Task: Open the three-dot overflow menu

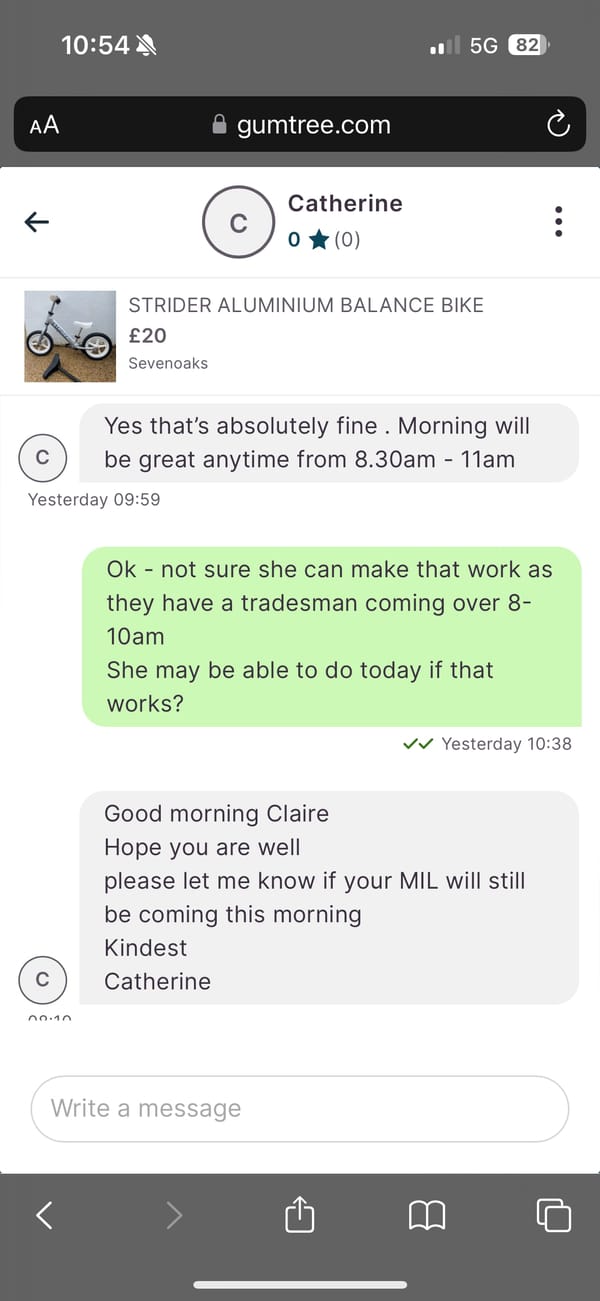Action: click(x=558, y=222)
